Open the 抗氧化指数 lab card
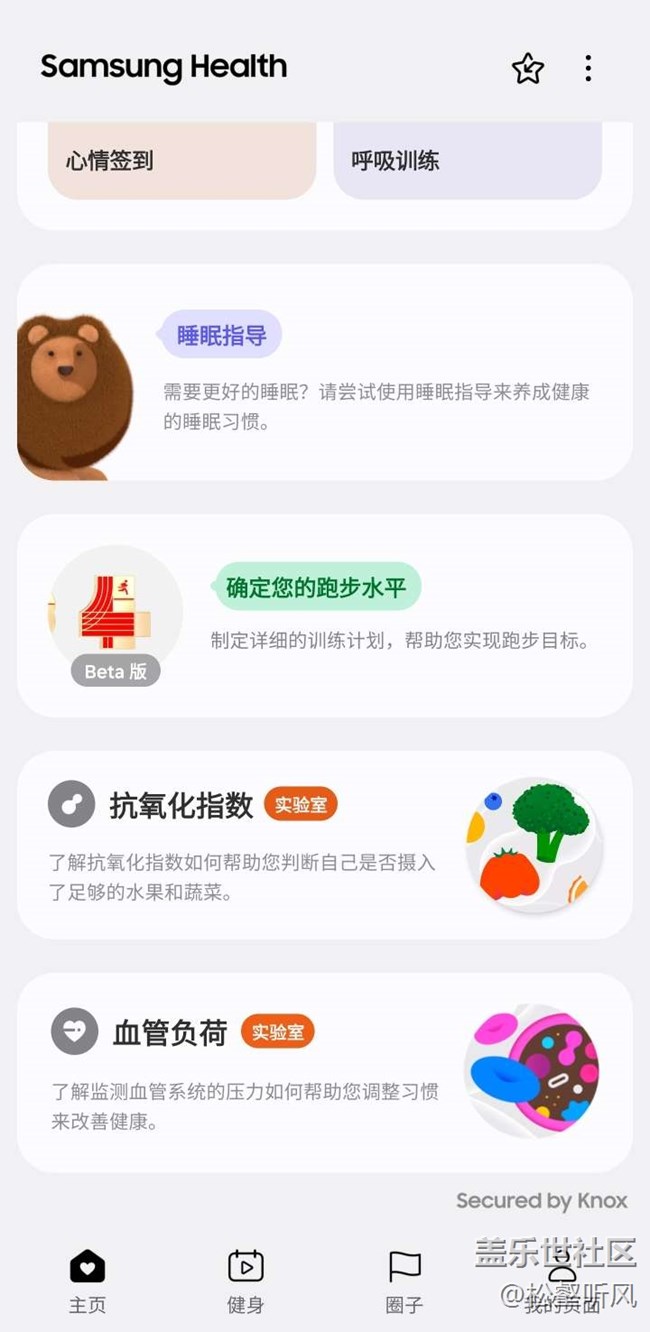Image resolution: width=650 pixels, height=1332 pixels. point(325,845)
